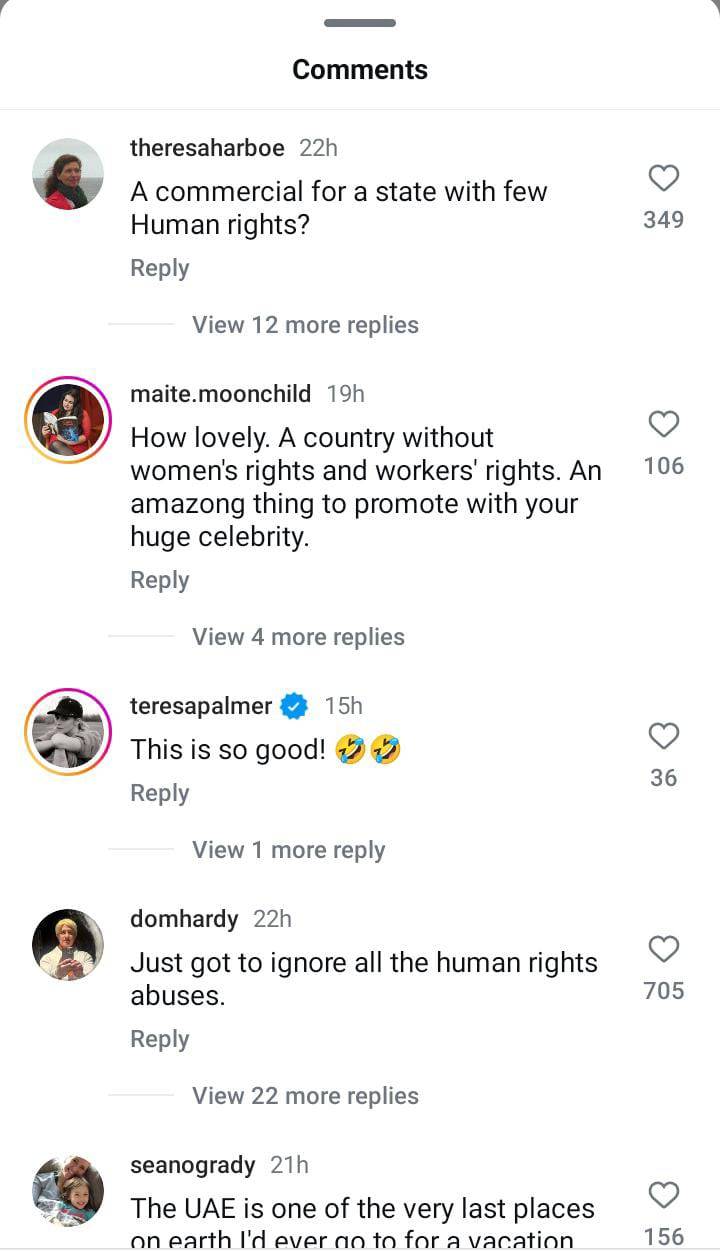This screenshot has height=1253, width=720.
Task: Open theresaharboe's username link
Action: click(x=207, y=148)
